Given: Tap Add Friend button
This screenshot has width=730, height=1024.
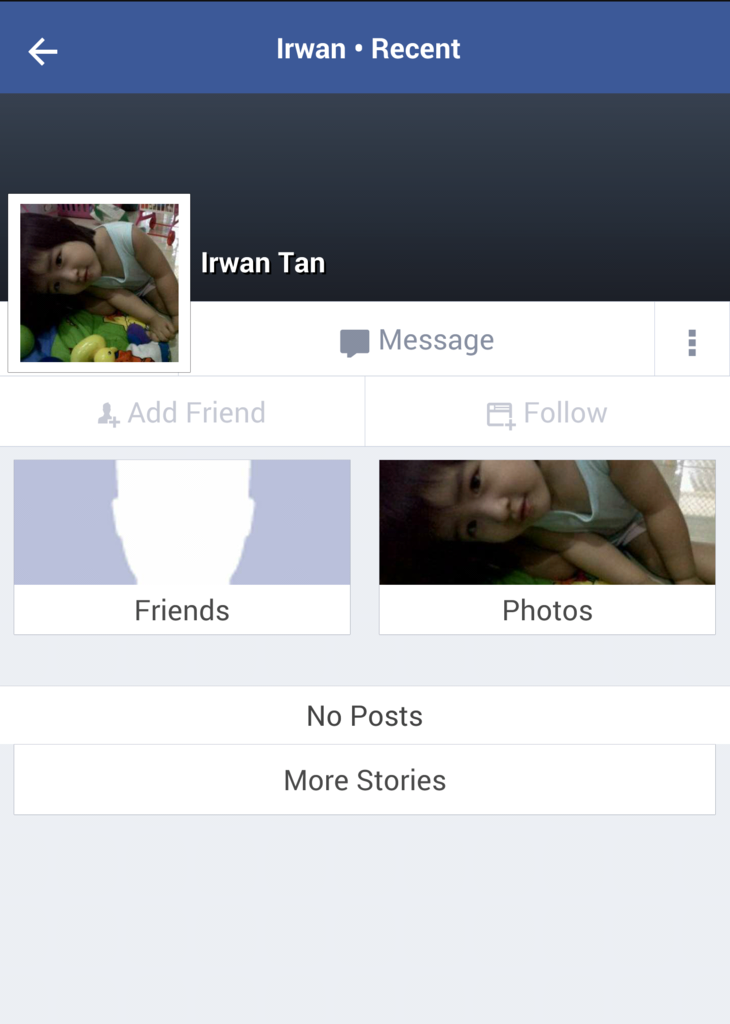Looking at the screenshot, I should coord(182,413).
